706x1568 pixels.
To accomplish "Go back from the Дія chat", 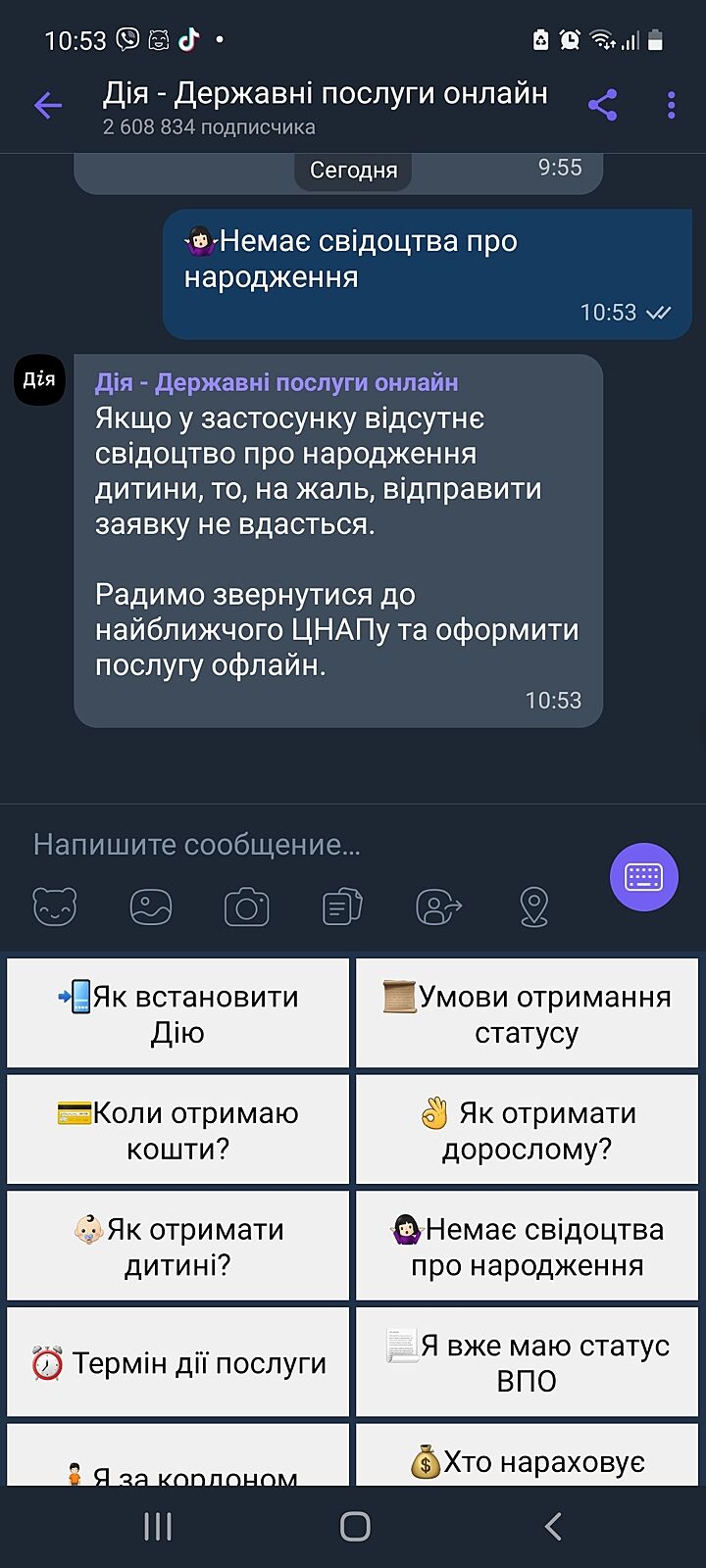I will point(47,106).
